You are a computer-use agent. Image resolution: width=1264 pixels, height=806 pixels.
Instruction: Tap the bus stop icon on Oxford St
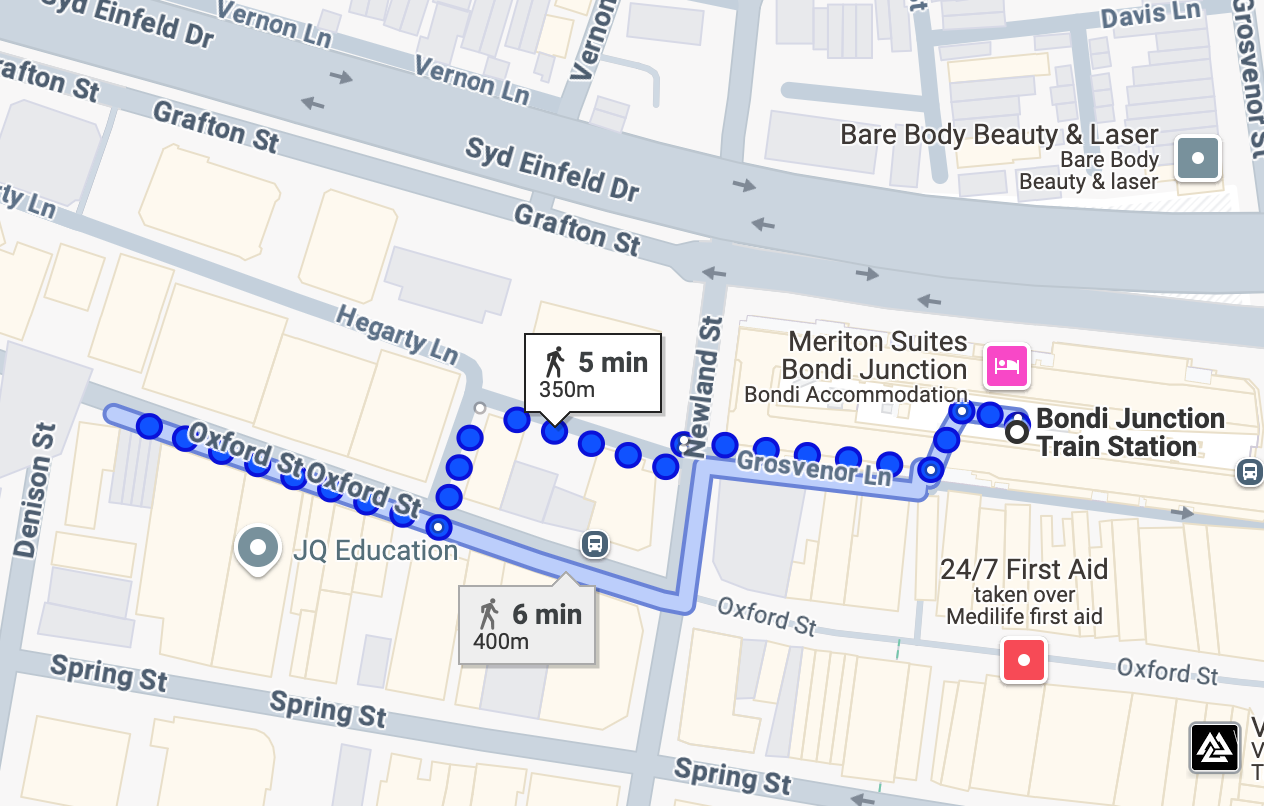pyautogui.click(x=594, y=544)
